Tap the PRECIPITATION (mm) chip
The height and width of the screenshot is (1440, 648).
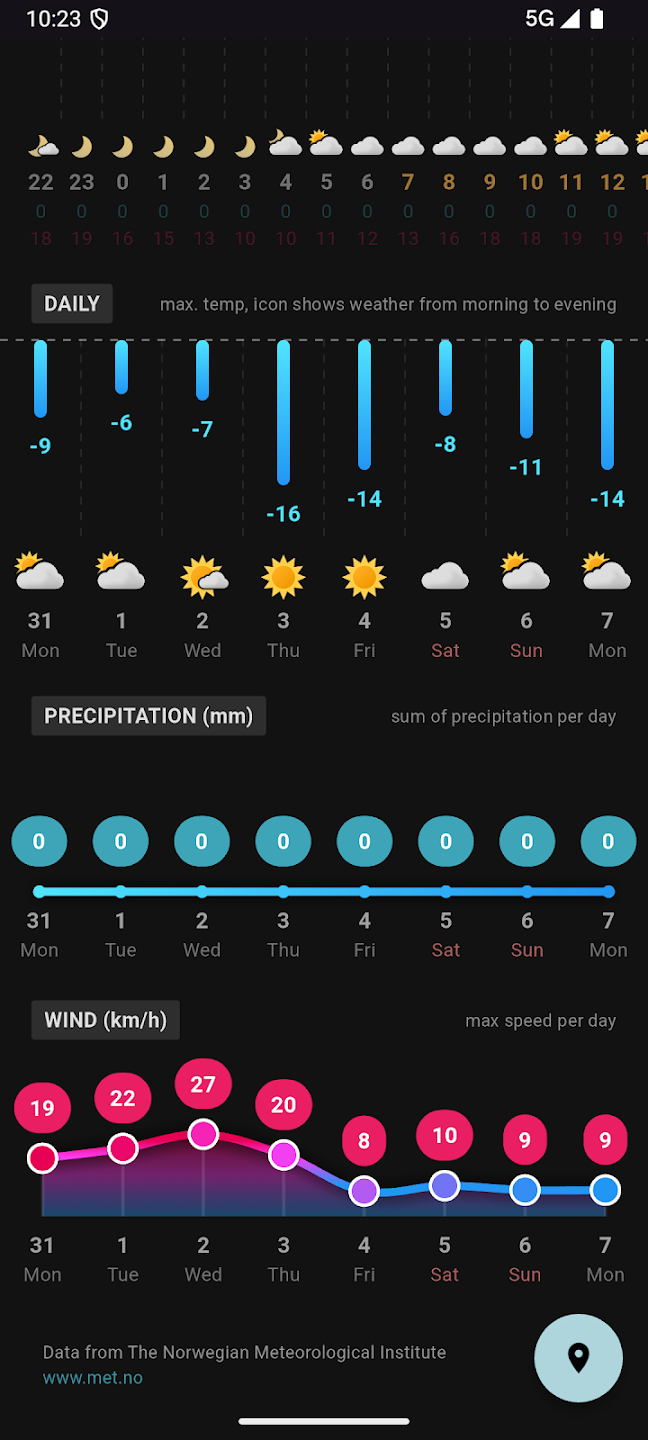tap(149, 716)
